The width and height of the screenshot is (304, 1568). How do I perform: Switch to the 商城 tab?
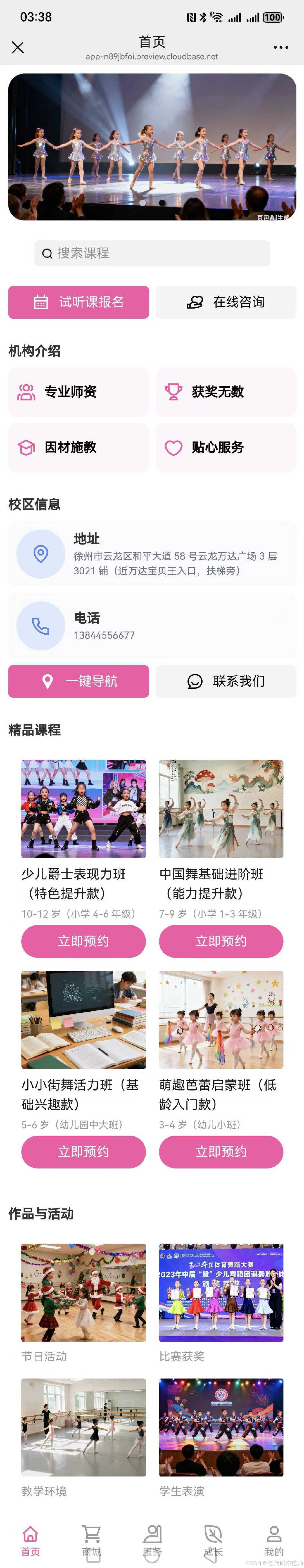(x=91, y=1541)
